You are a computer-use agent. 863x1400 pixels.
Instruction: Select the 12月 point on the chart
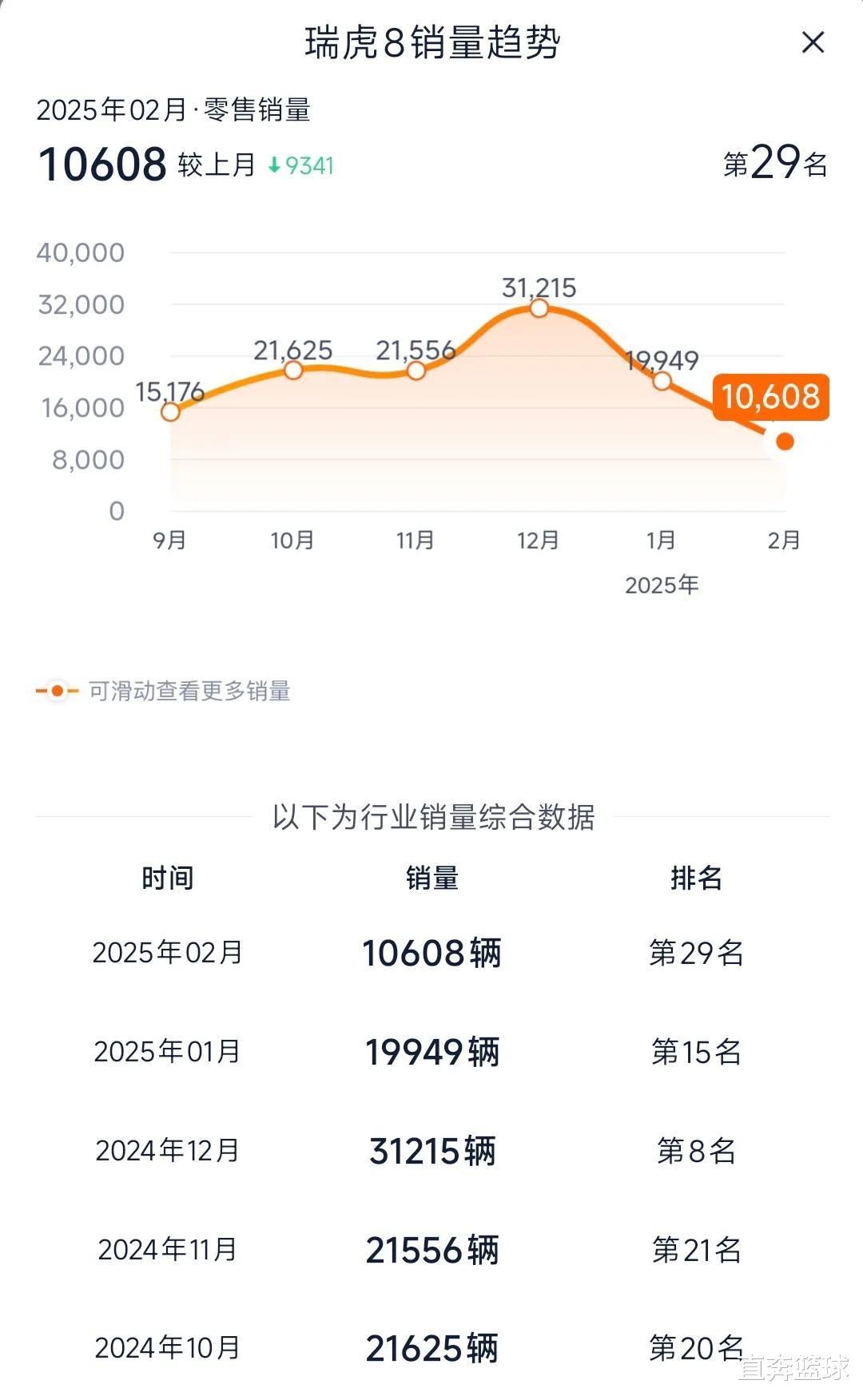click(x=539, y=308)
